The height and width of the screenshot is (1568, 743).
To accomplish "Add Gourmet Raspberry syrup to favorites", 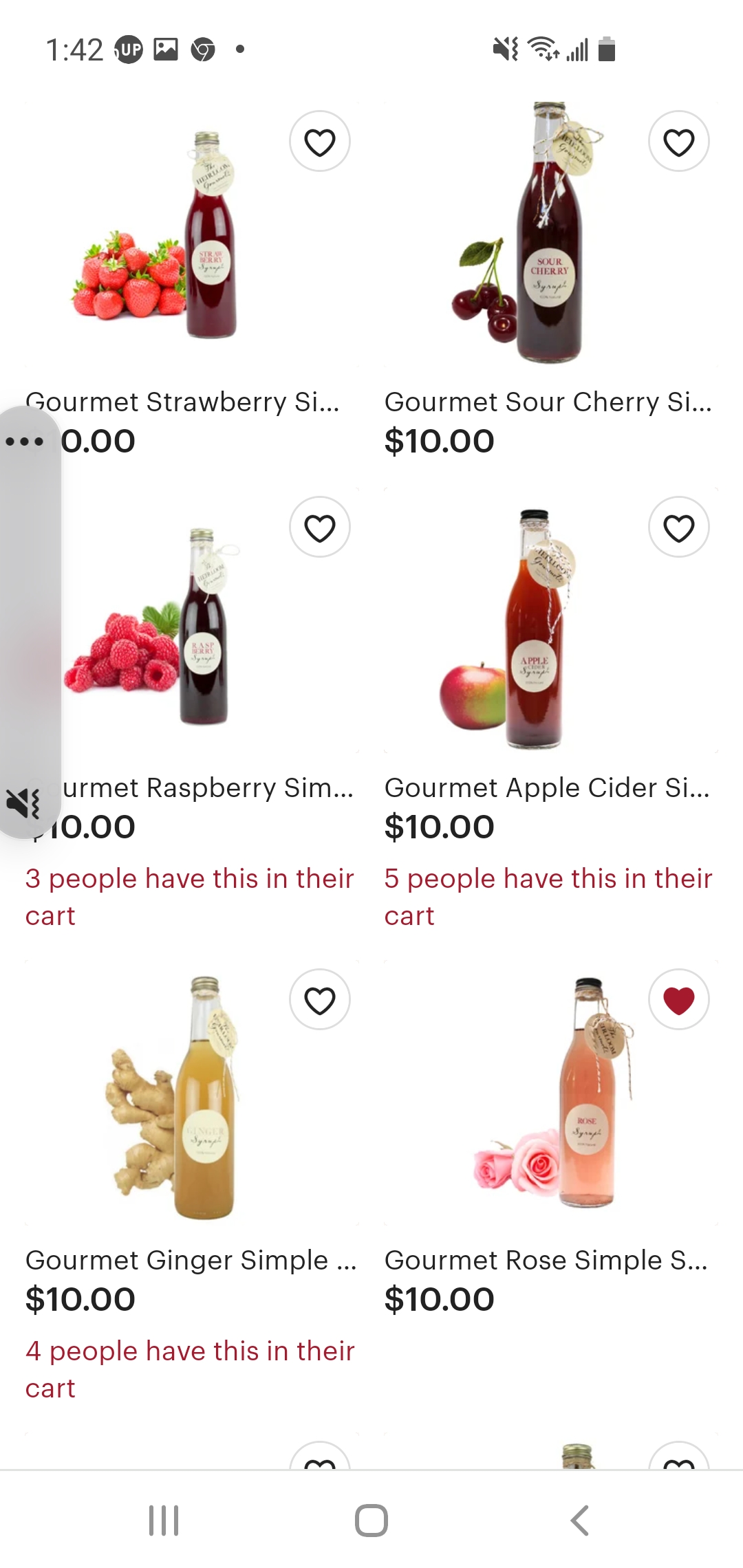I will (x=320, y=527).
